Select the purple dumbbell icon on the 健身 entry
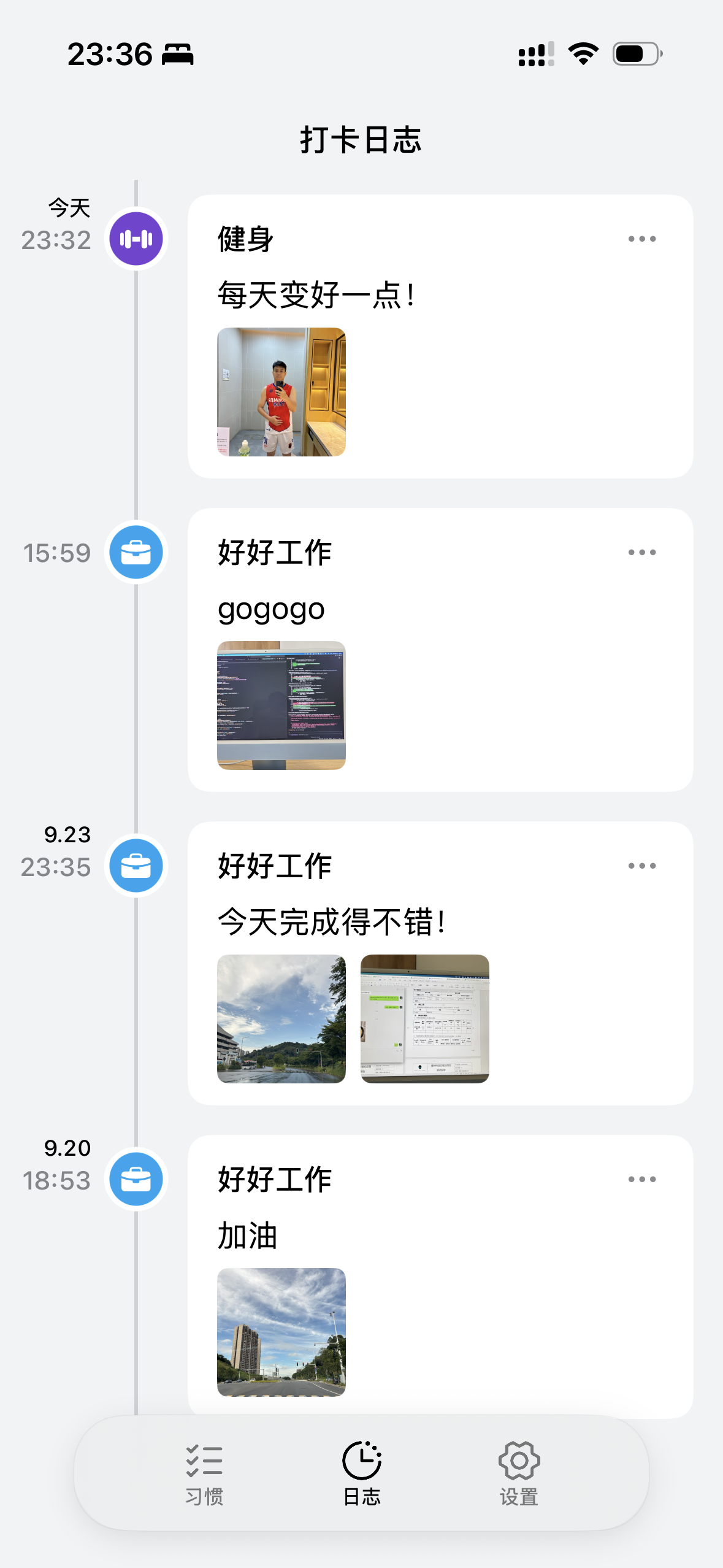This screenshot has height=1568, width=723. (x=136, y=238)
